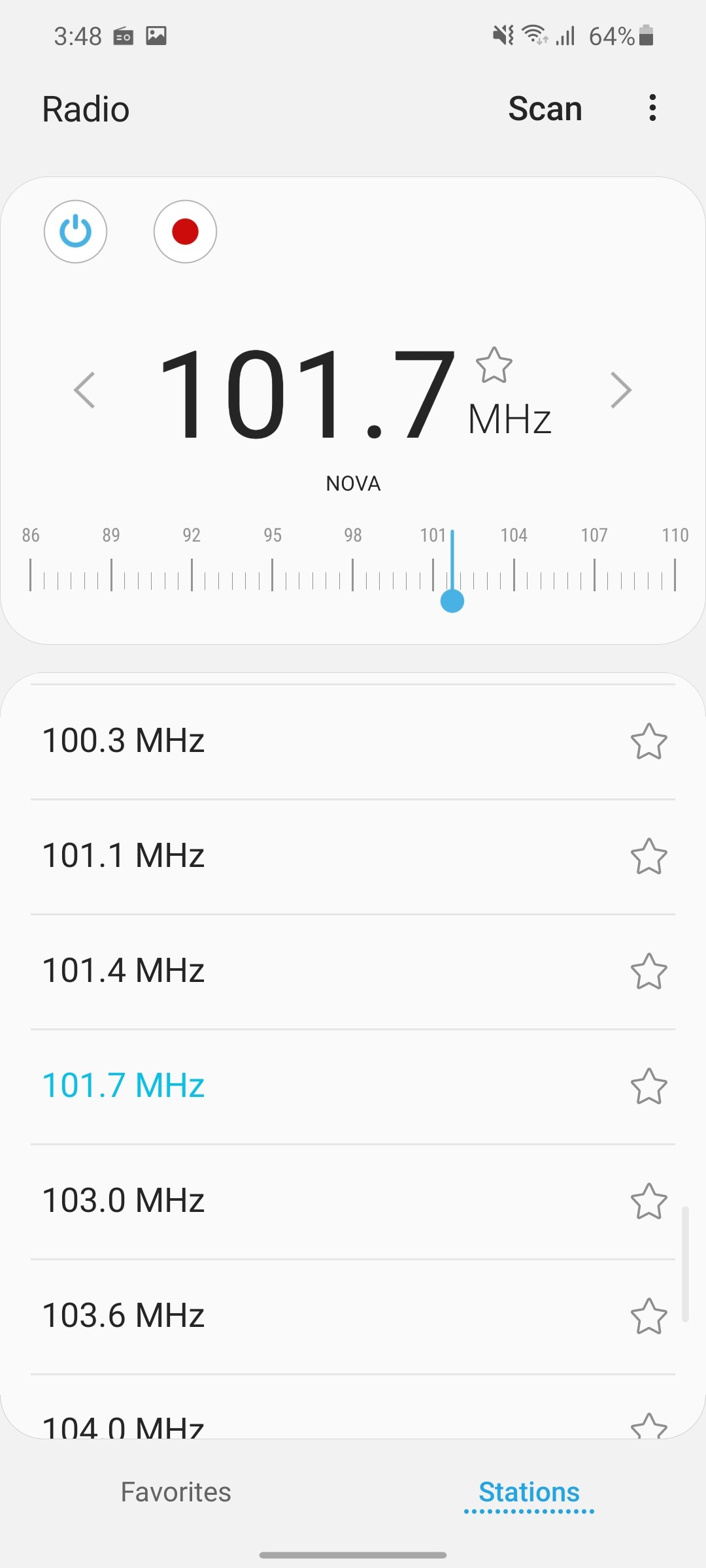Screen dimensions: 706x1568
Task: Open the three-dot overflow menu
Action: (652, 108)
